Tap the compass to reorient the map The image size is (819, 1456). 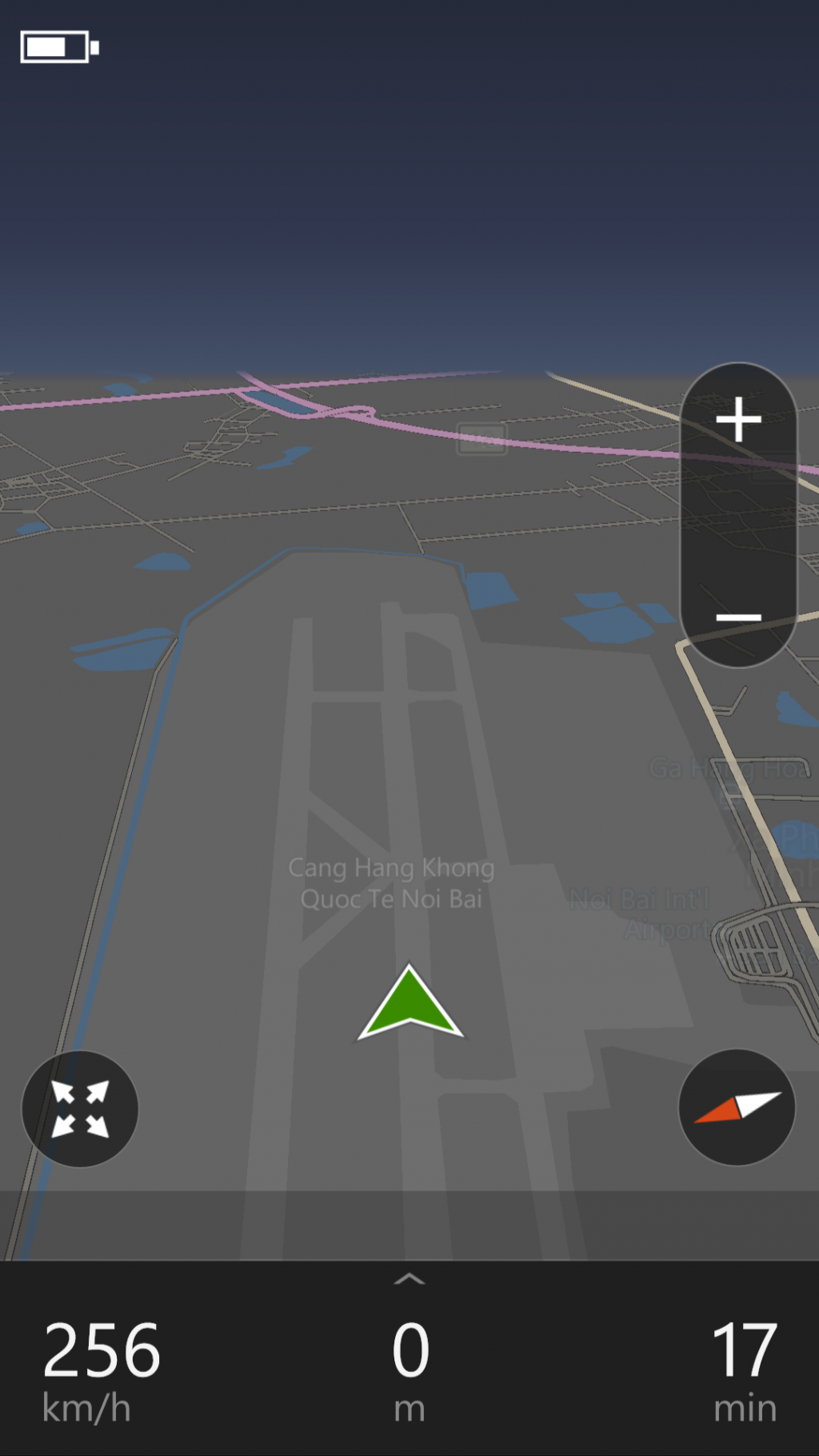[x=737, y=1107]
